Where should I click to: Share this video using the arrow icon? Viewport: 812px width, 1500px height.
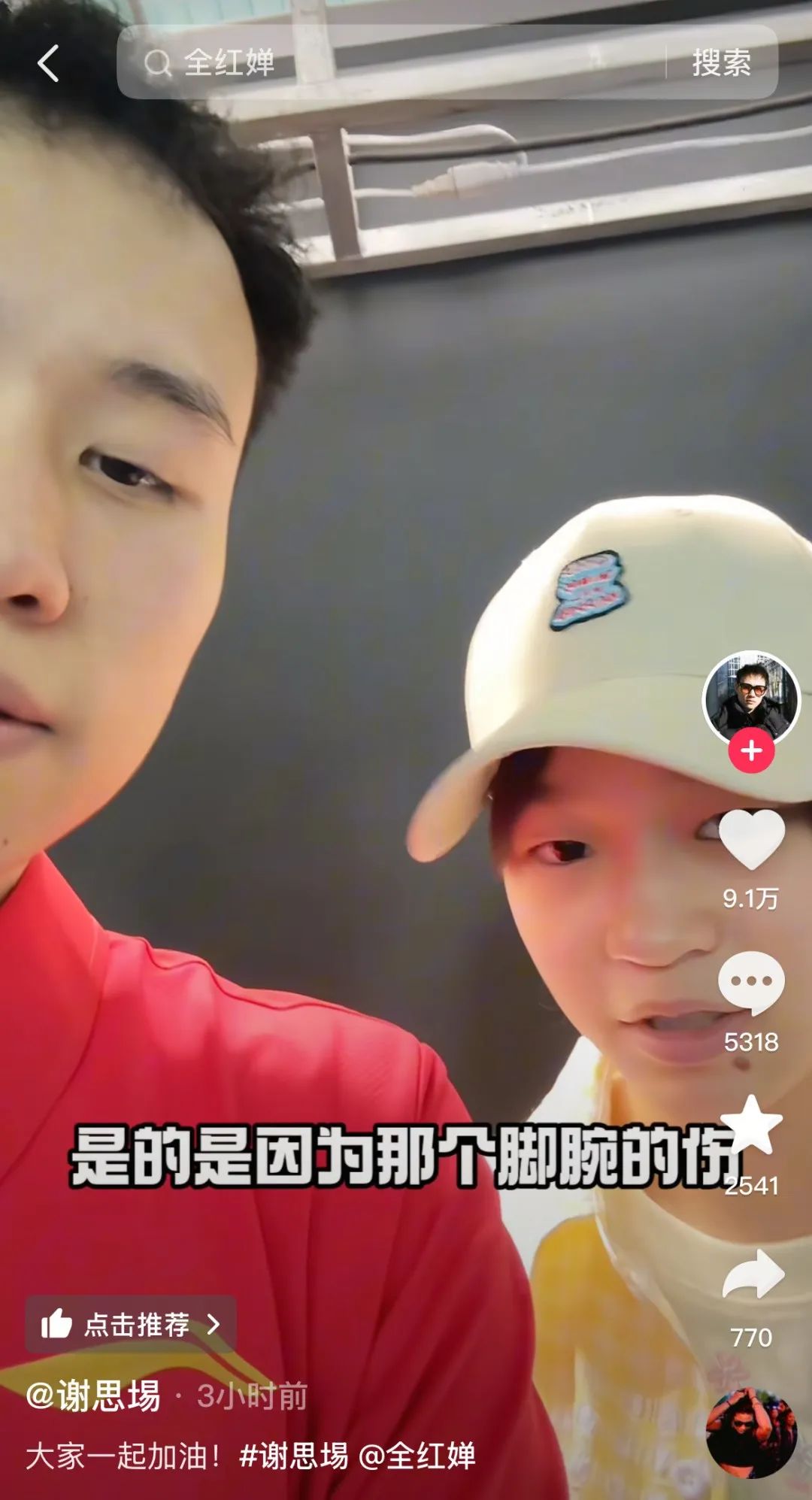(x=753, y=1275)
